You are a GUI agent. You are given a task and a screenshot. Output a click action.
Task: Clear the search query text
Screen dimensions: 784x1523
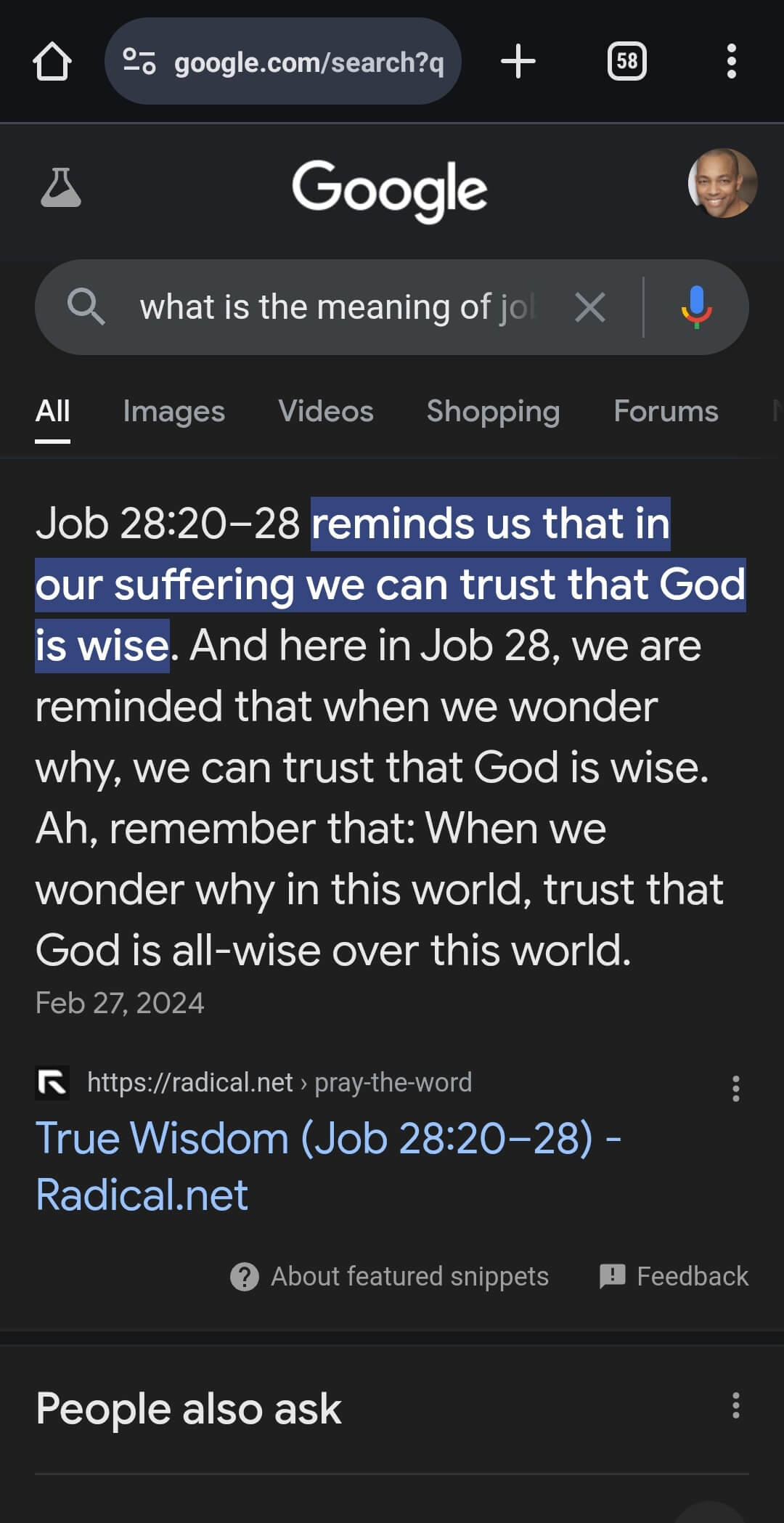coord(589,307)
